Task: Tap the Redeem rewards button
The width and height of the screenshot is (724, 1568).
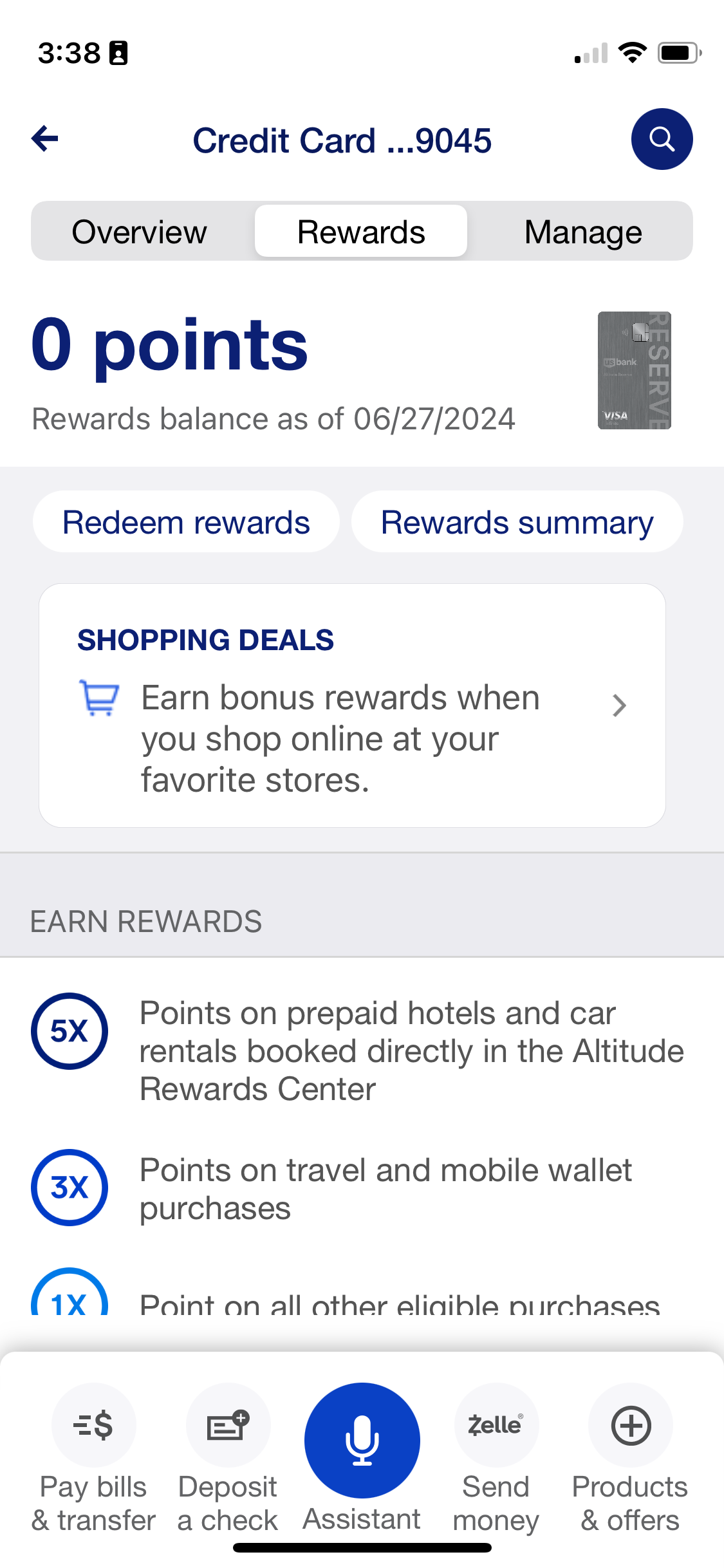Action: click(x=186, y=522)
